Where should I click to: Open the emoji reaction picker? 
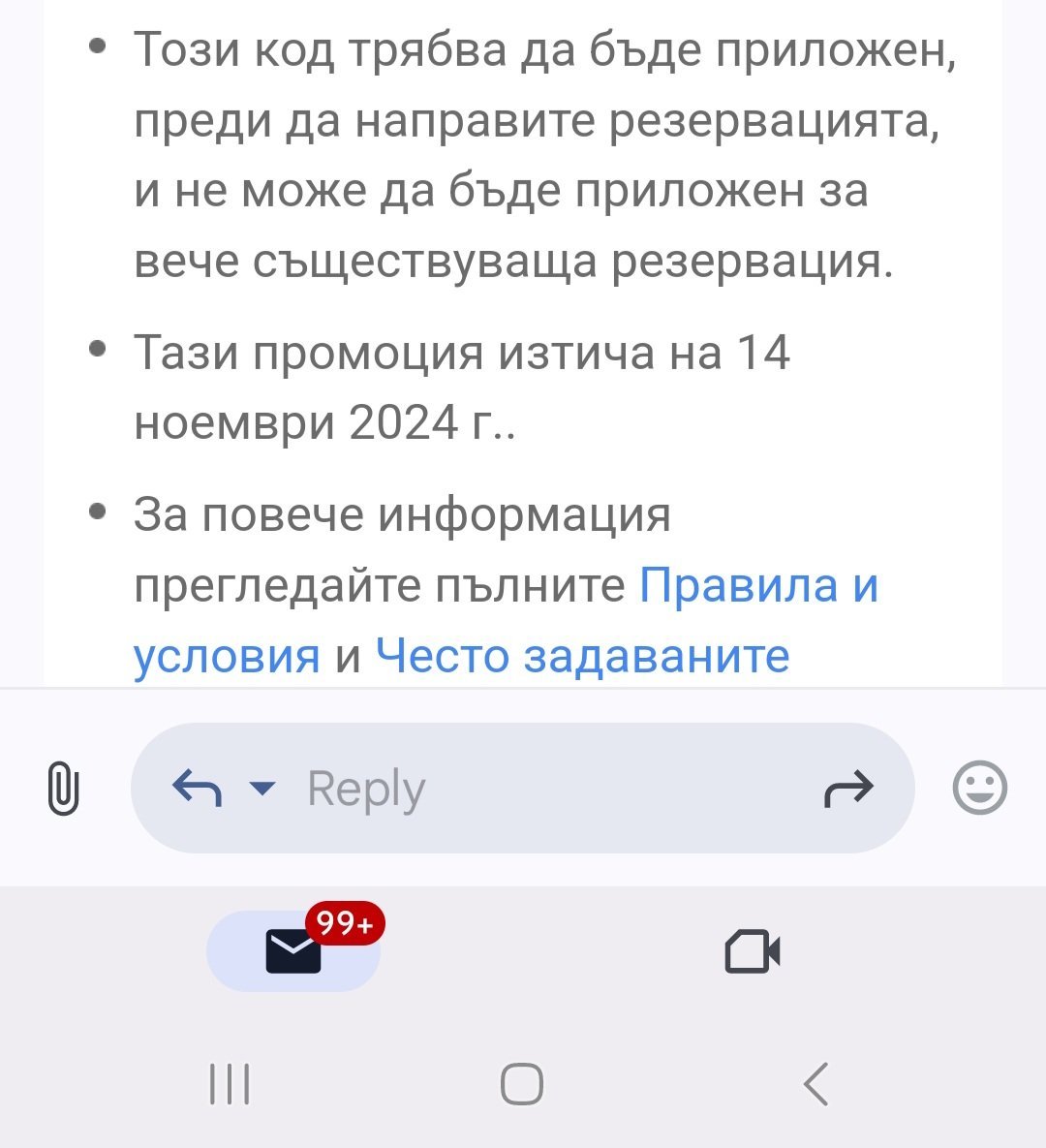point(980,788)
